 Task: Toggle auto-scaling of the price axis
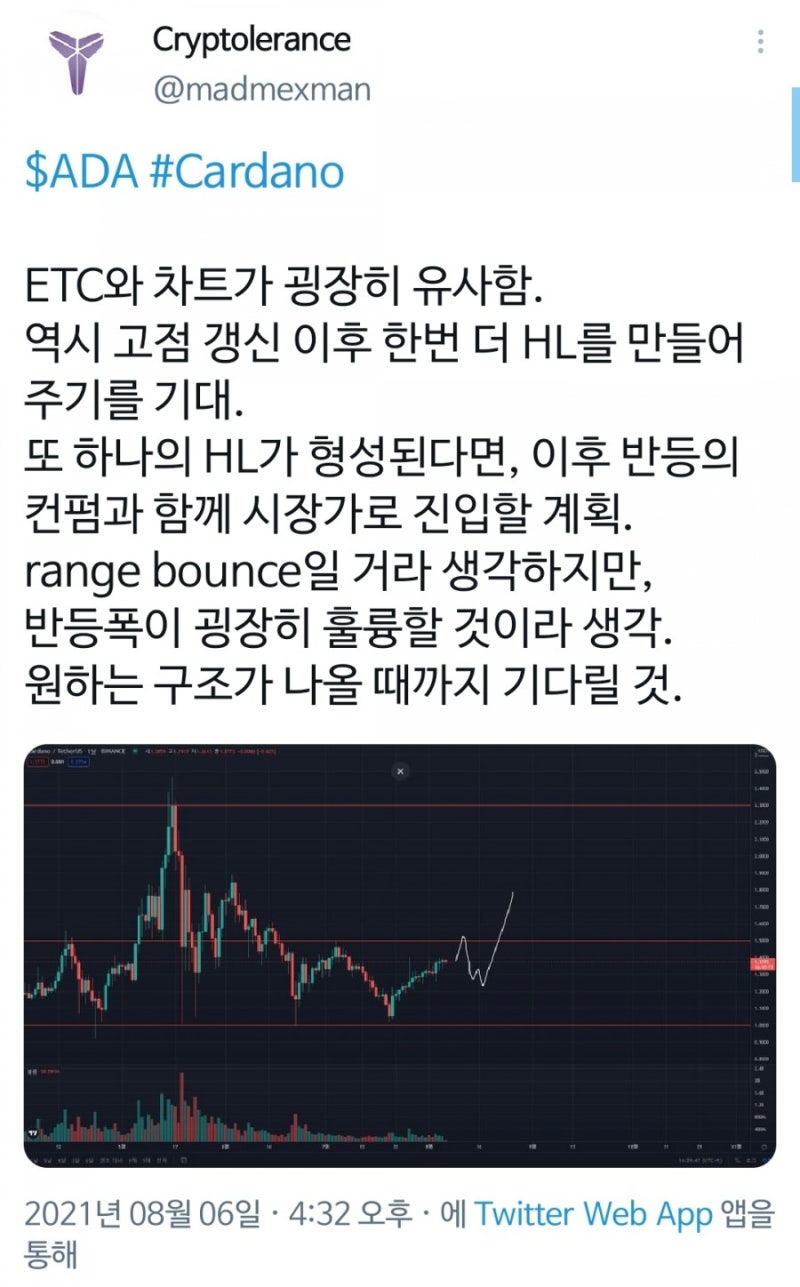757,1161
